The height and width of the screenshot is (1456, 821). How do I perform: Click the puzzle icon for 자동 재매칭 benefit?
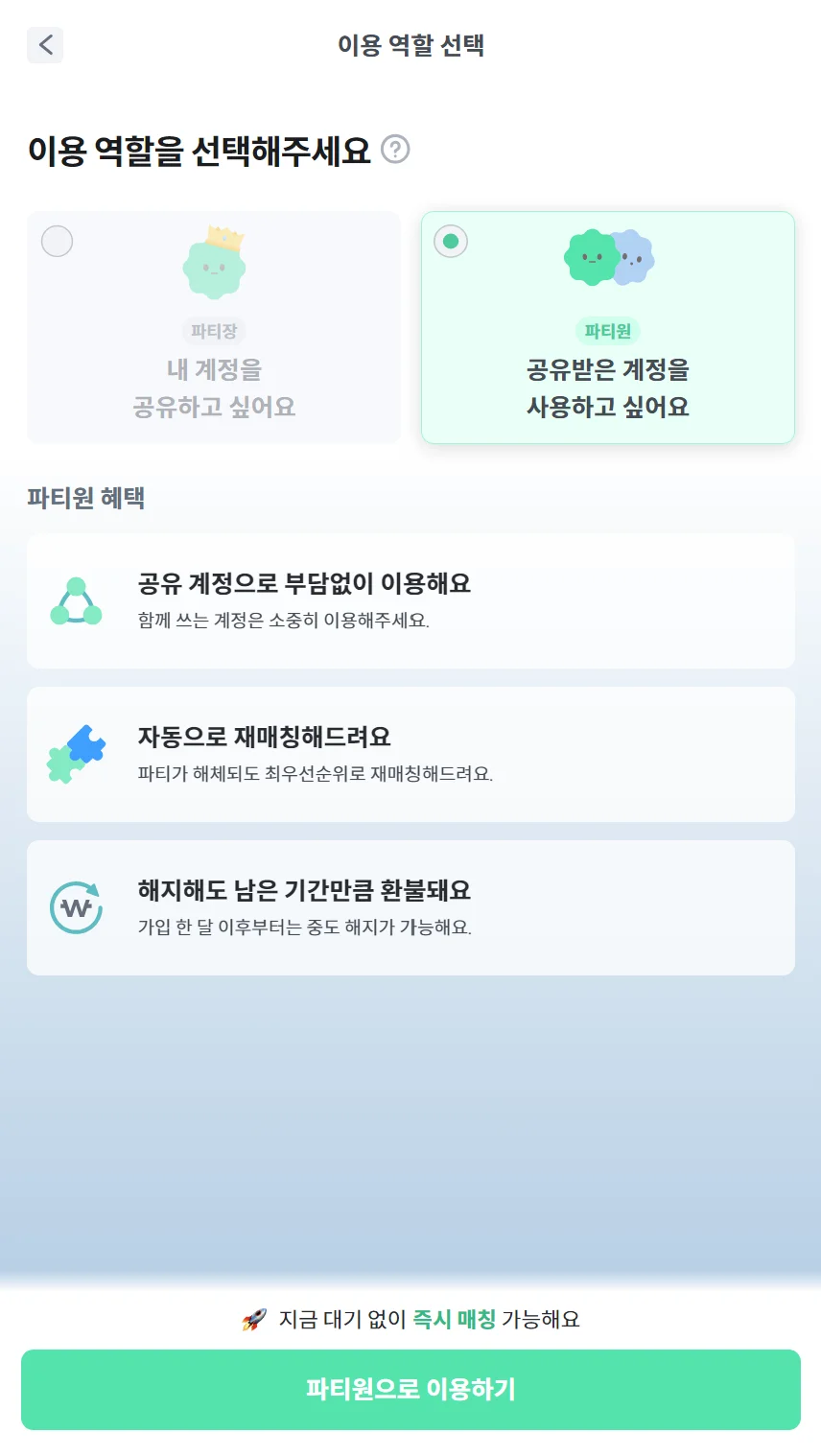[76, 754]
